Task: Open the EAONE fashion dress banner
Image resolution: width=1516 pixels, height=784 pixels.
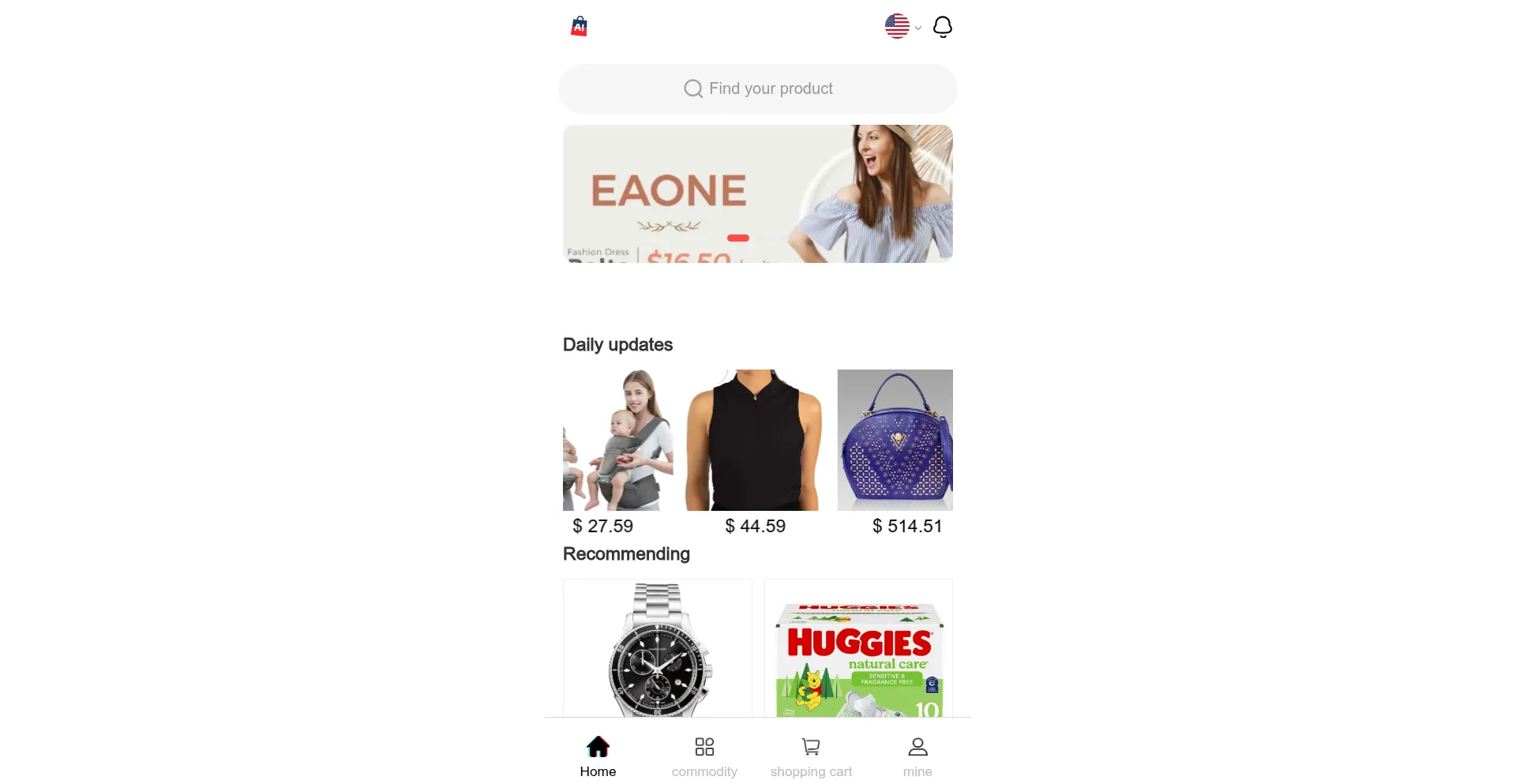Action: click(x=757, y=193)
